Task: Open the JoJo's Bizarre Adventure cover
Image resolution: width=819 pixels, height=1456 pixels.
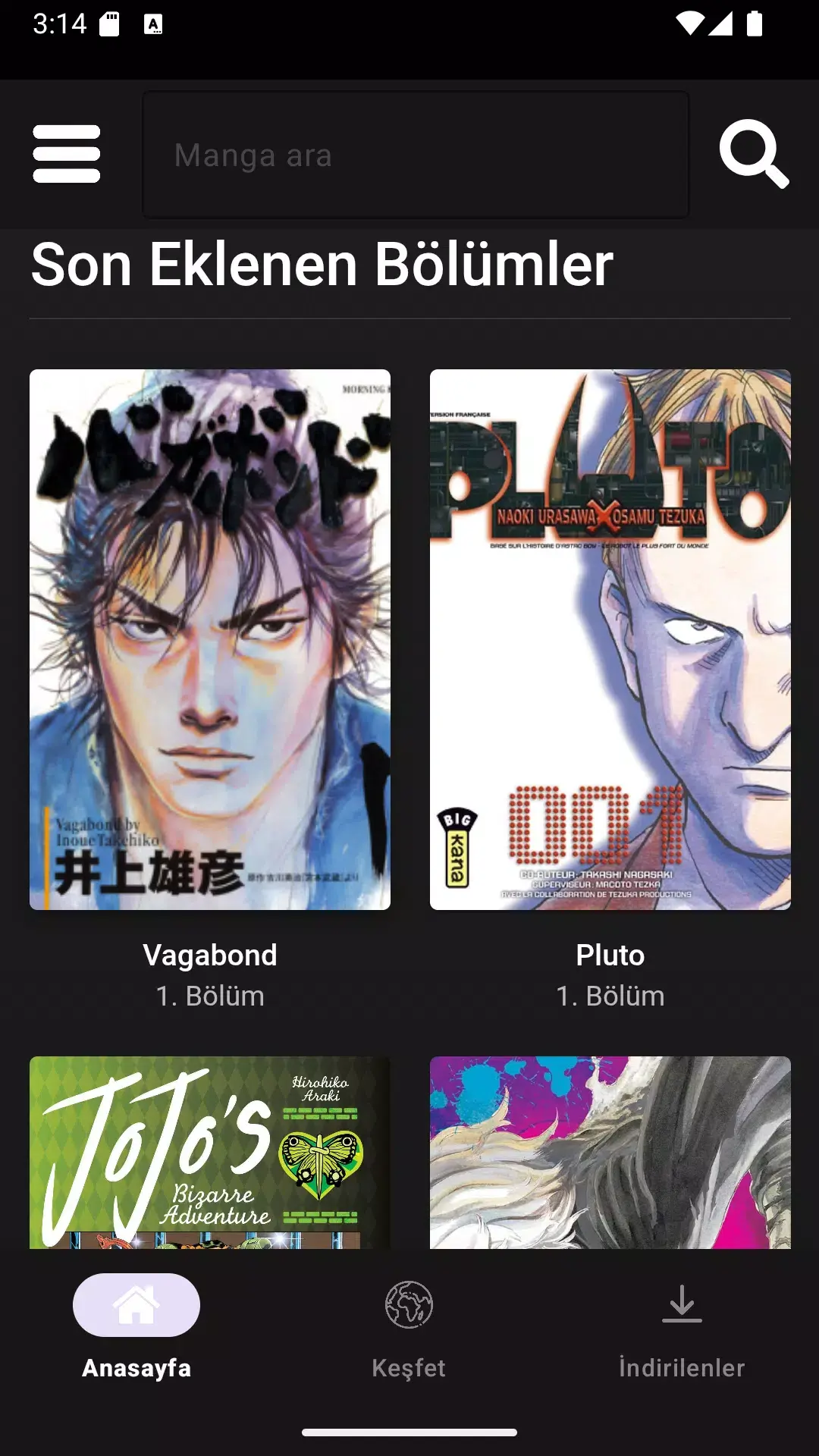Action: pyautogui.click(x=210, y=1152)
